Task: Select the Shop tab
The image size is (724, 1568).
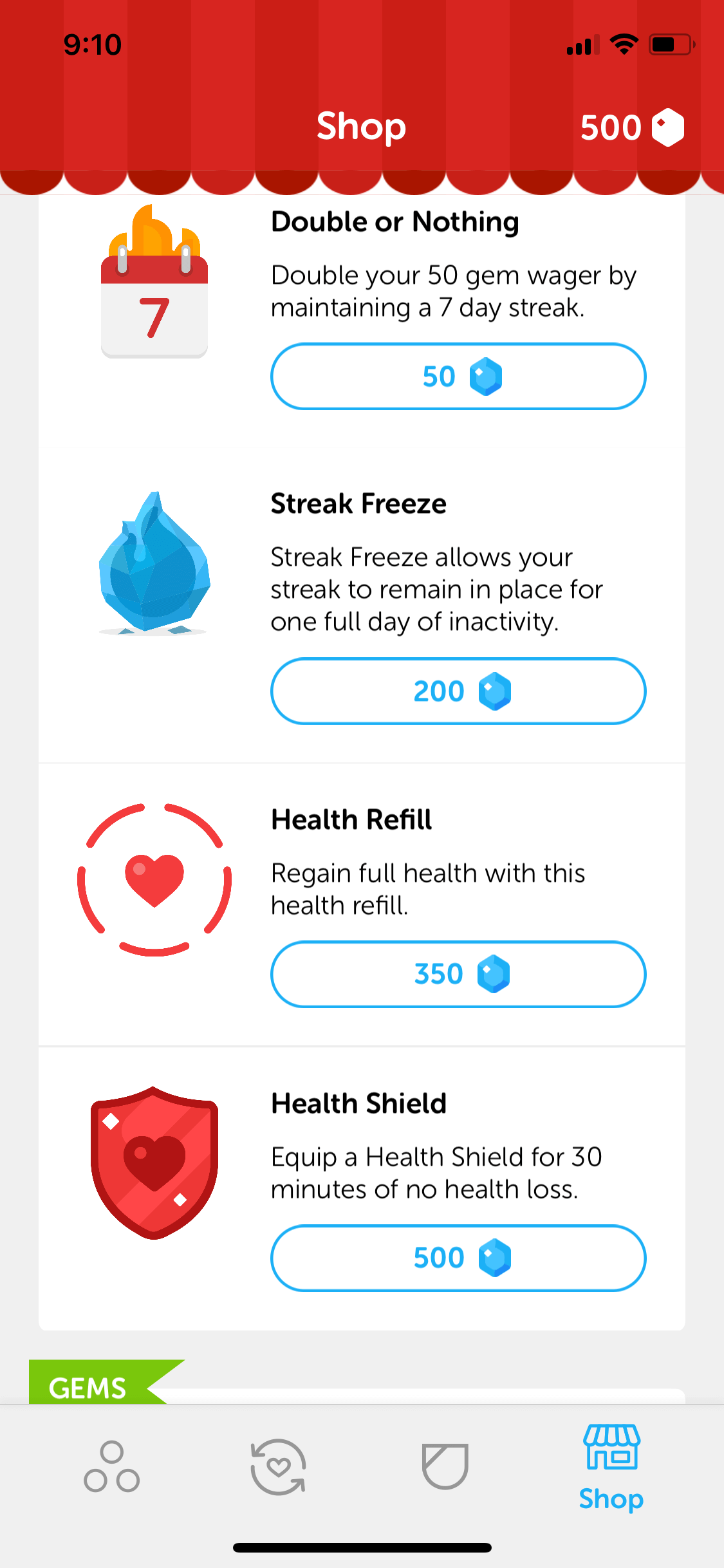Action: (611, 1468)
